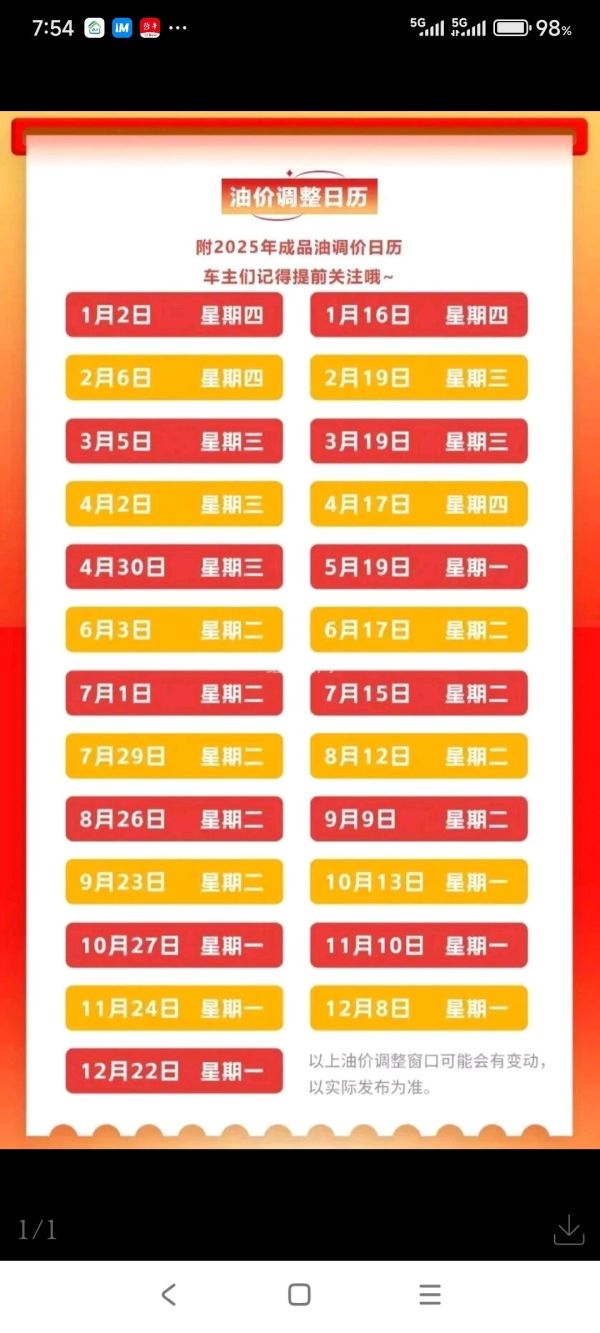Download the oil price calendar image
The image size is (600, 1333).
(568, 1229)
